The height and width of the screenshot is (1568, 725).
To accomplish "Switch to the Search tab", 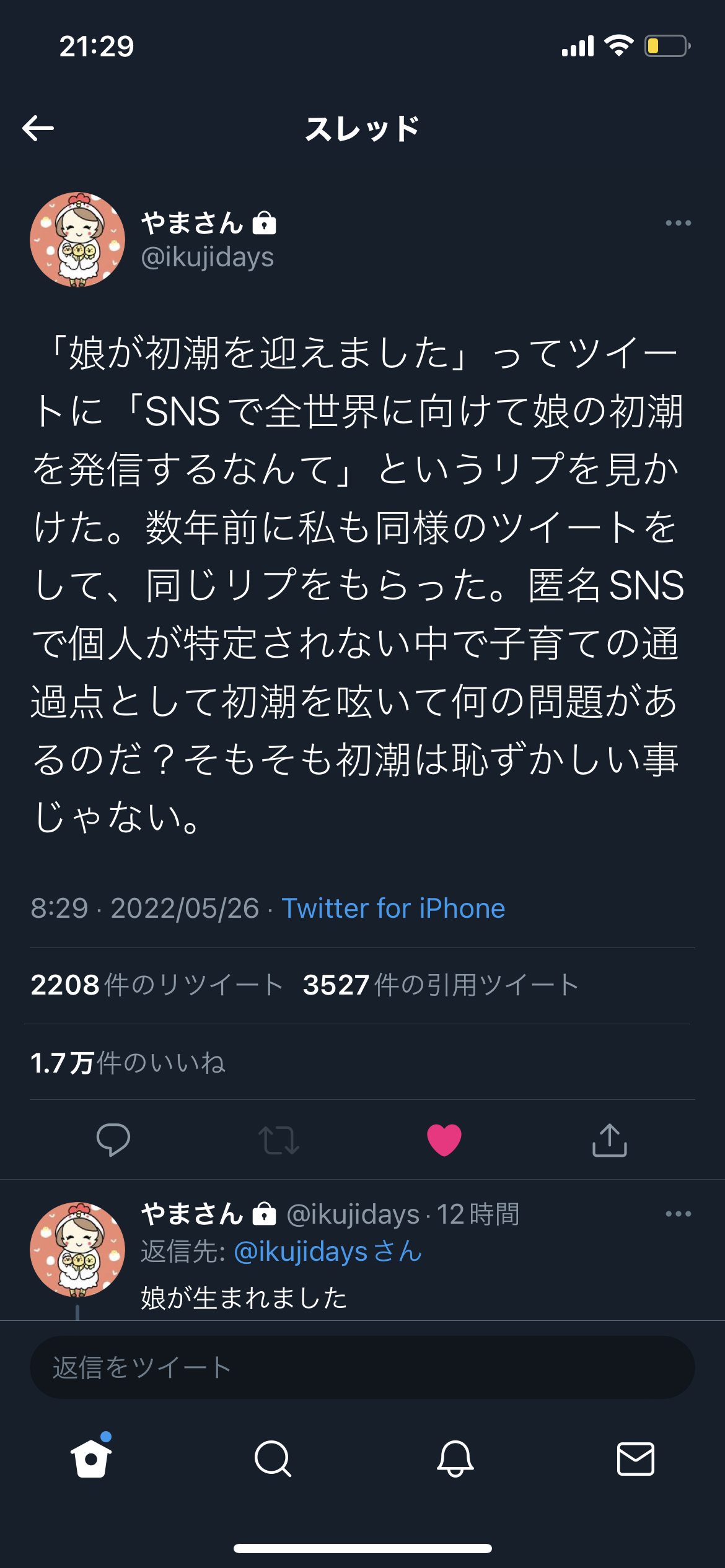I will coord(273,1458).
